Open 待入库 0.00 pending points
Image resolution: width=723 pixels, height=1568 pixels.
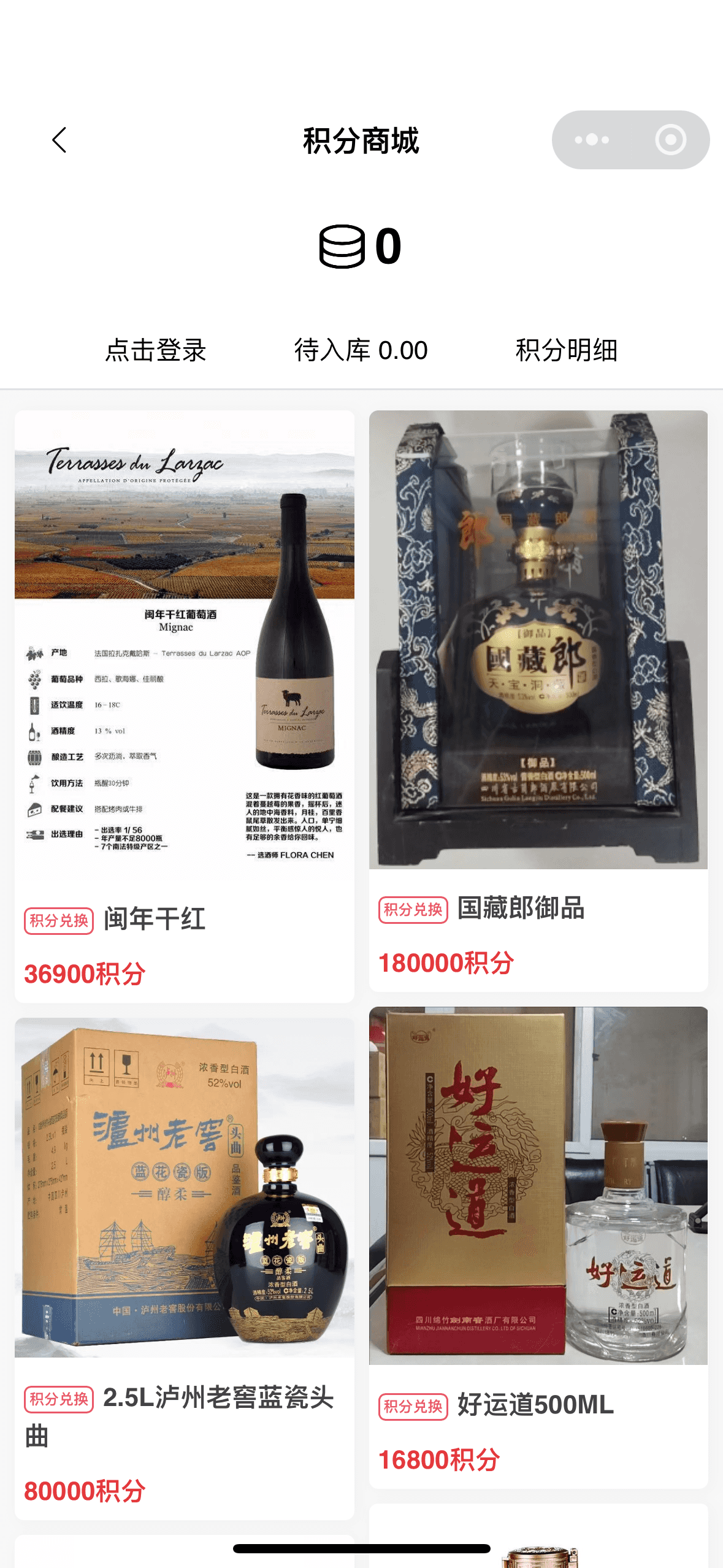361,350
